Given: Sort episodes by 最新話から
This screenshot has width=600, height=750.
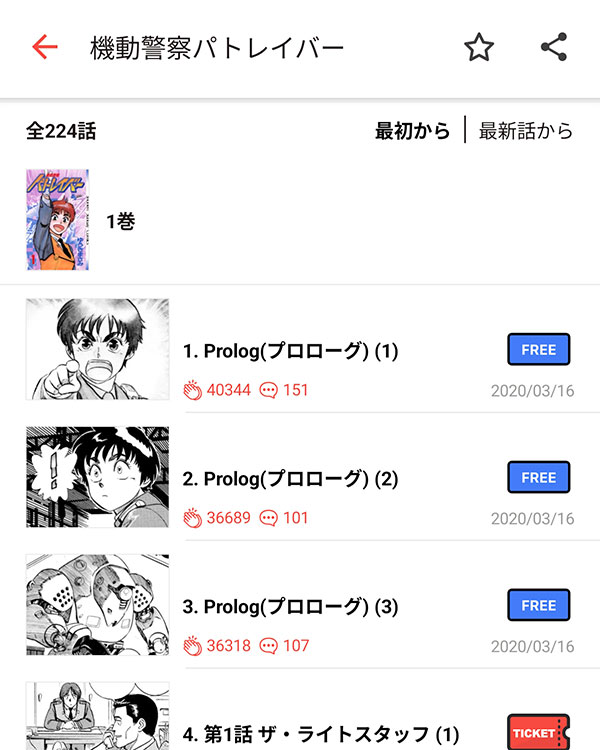Looking at the screenshot, I should tap(526, 131).
